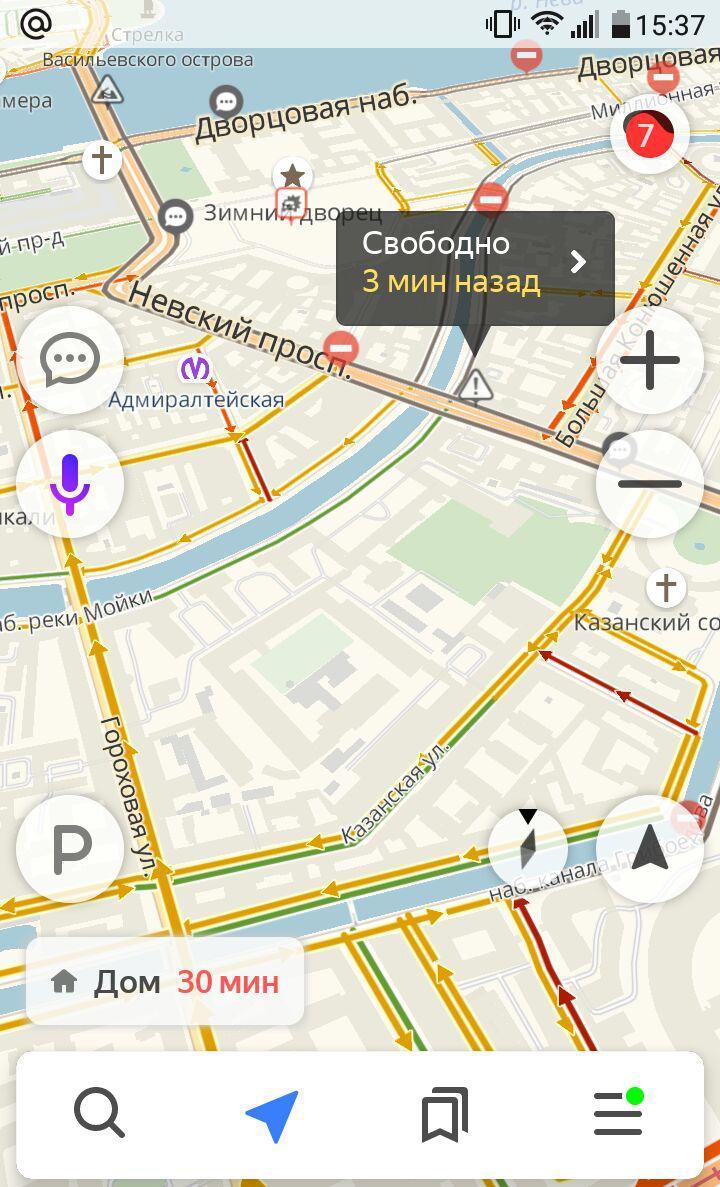
Task: Switch to the blue navigation arrow tab
Action: [x=272, y=1115]
